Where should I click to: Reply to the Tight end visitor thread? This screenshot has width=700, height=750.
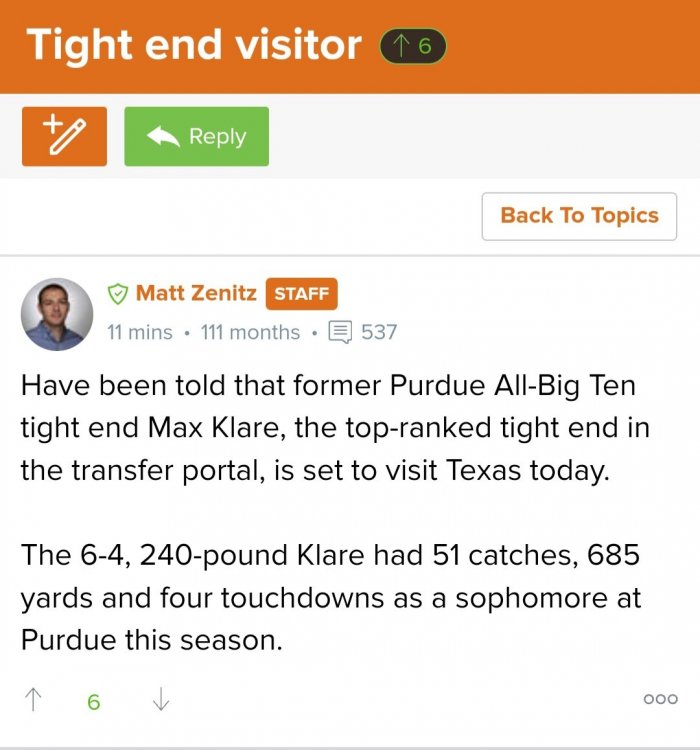click(196, 136)
